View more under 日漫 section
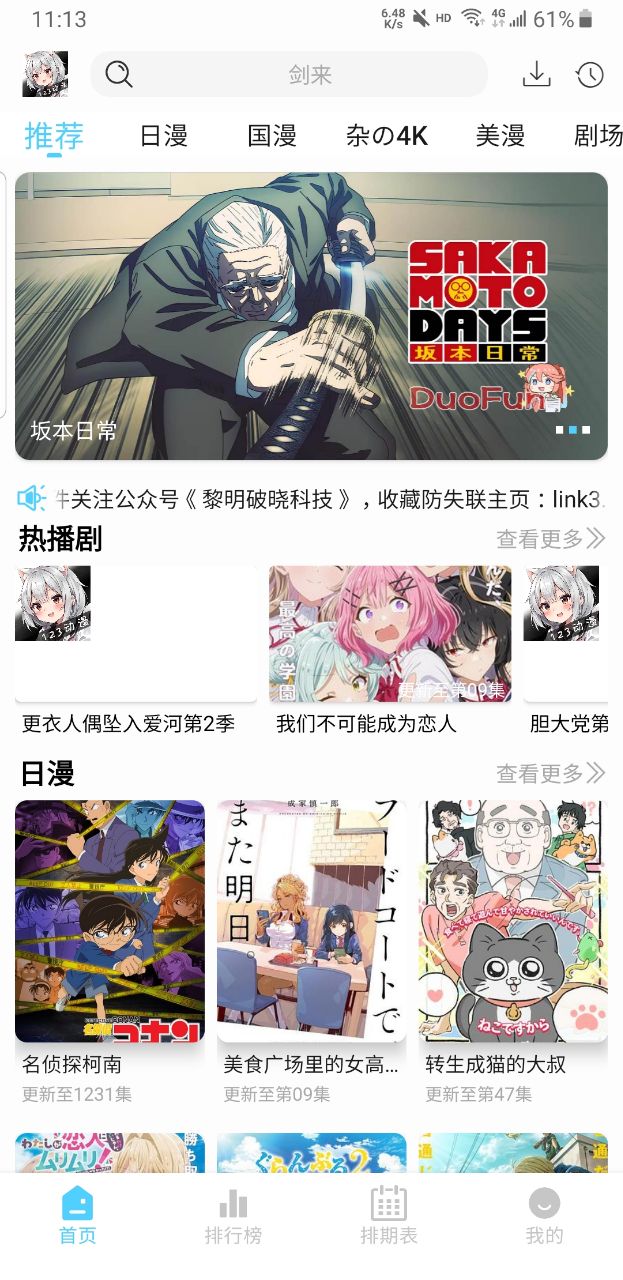 550,773
